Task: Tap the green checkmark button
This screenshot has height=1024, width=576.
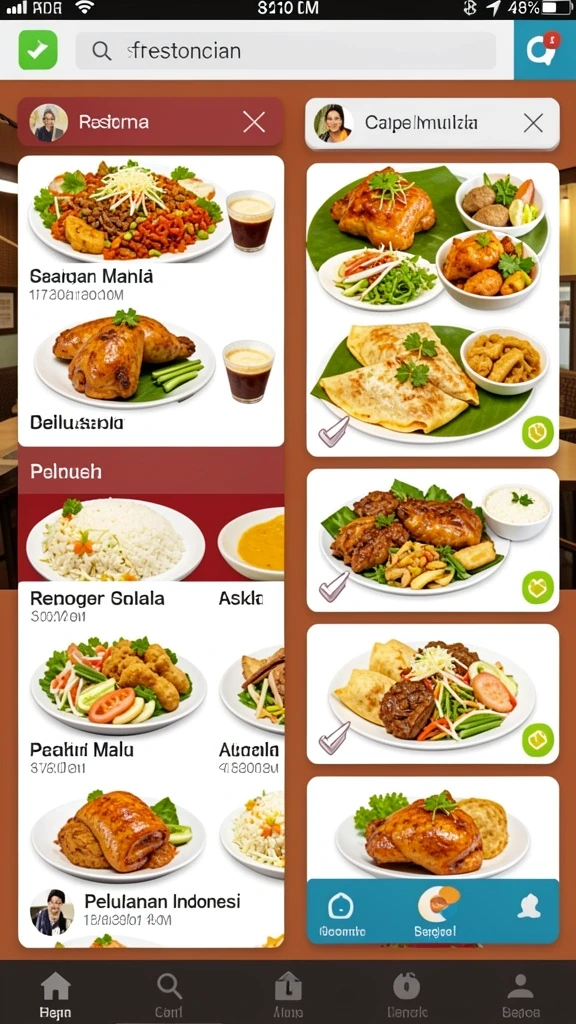Action: pyautogui.click(x=38, y=50)
